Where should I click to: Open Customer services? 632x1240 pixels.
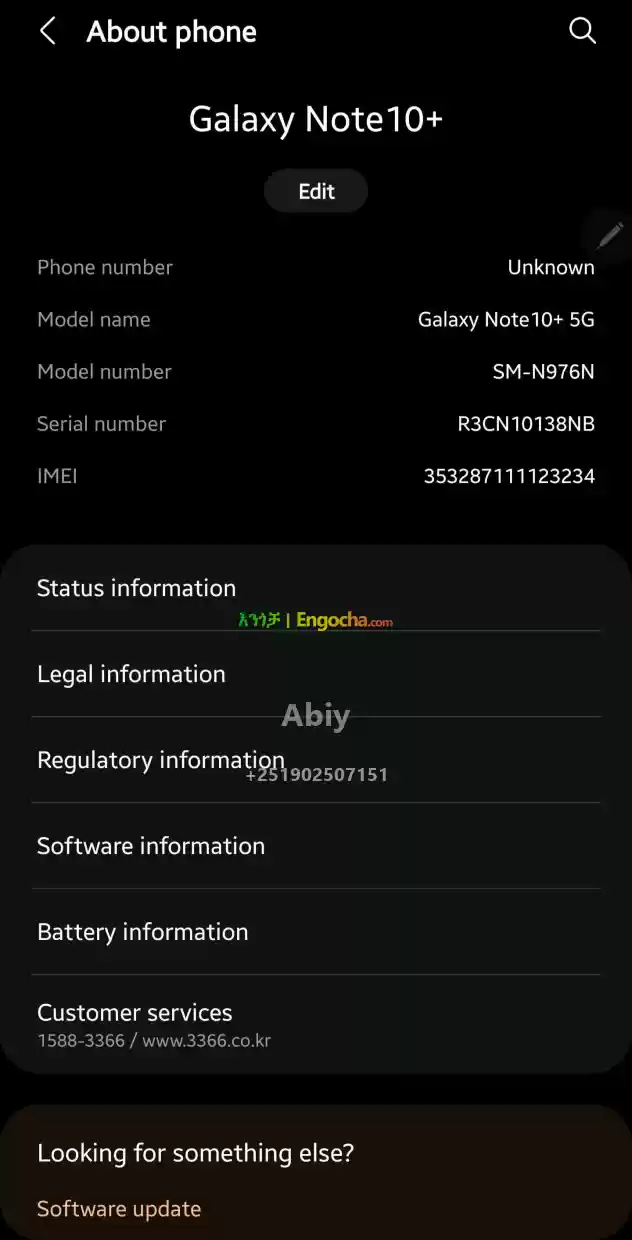[316, 1025]
